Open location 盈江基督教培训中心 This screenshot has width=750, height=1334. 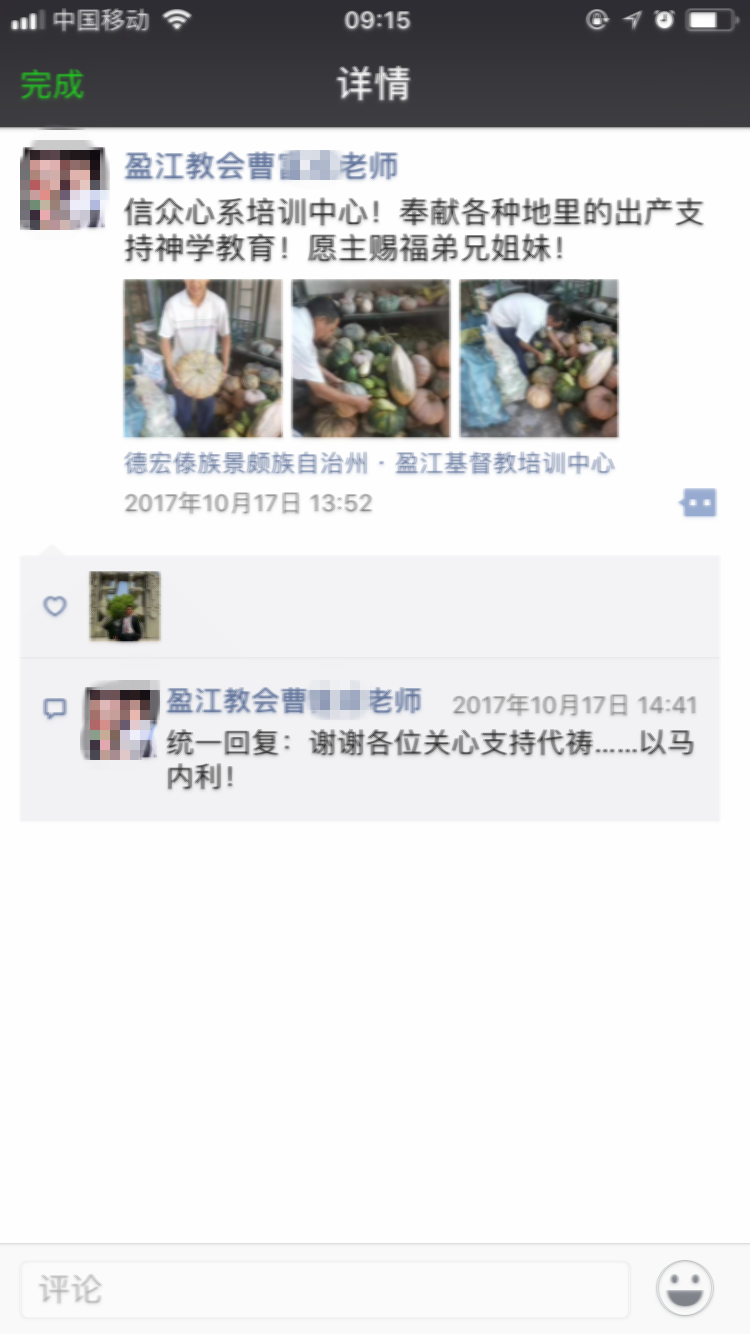coord(369,464)
